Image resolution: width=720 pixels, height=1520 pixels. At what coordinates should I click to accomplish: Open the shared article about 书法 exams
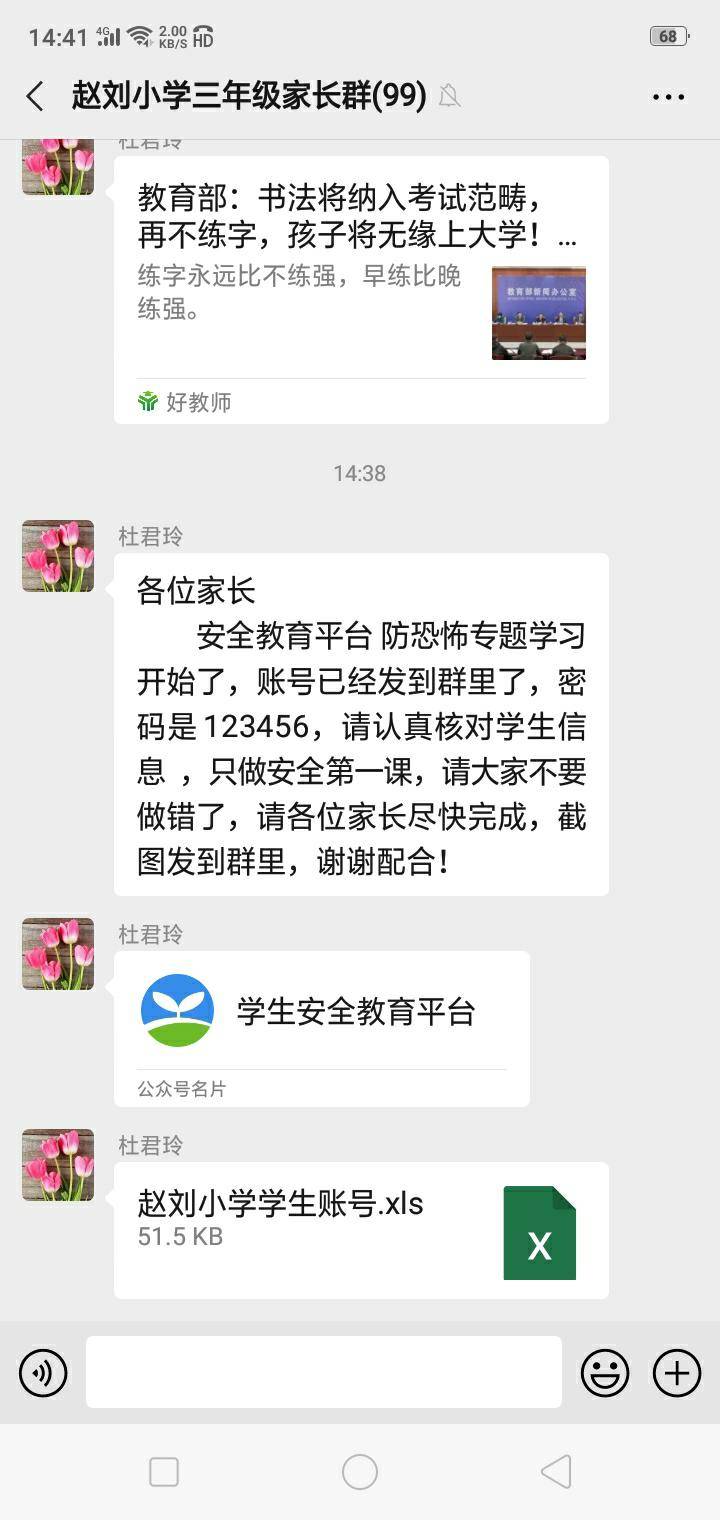pyautogui.click(x=360, y=290)
